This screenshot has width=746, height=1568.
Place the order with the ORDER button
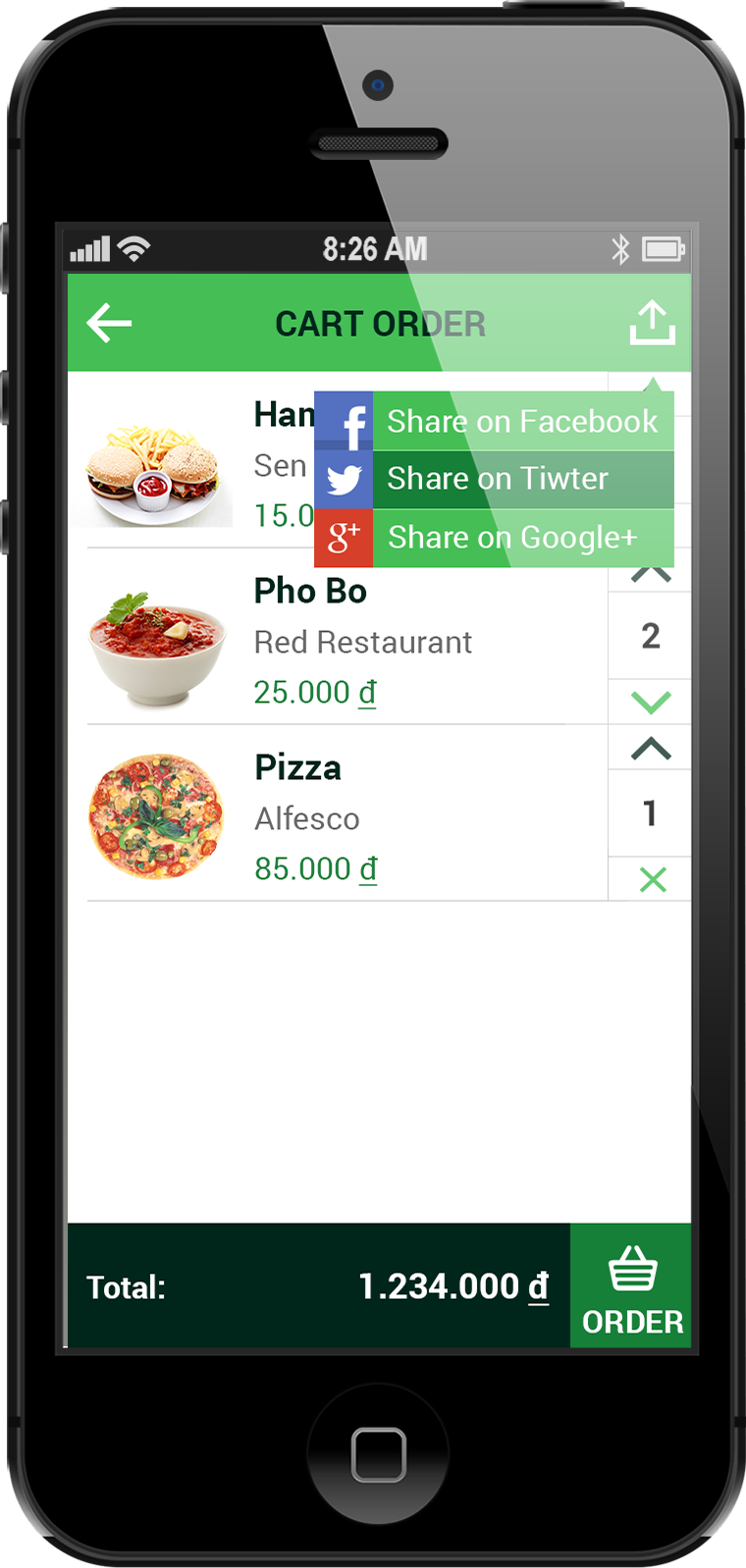click(631, 1285)
